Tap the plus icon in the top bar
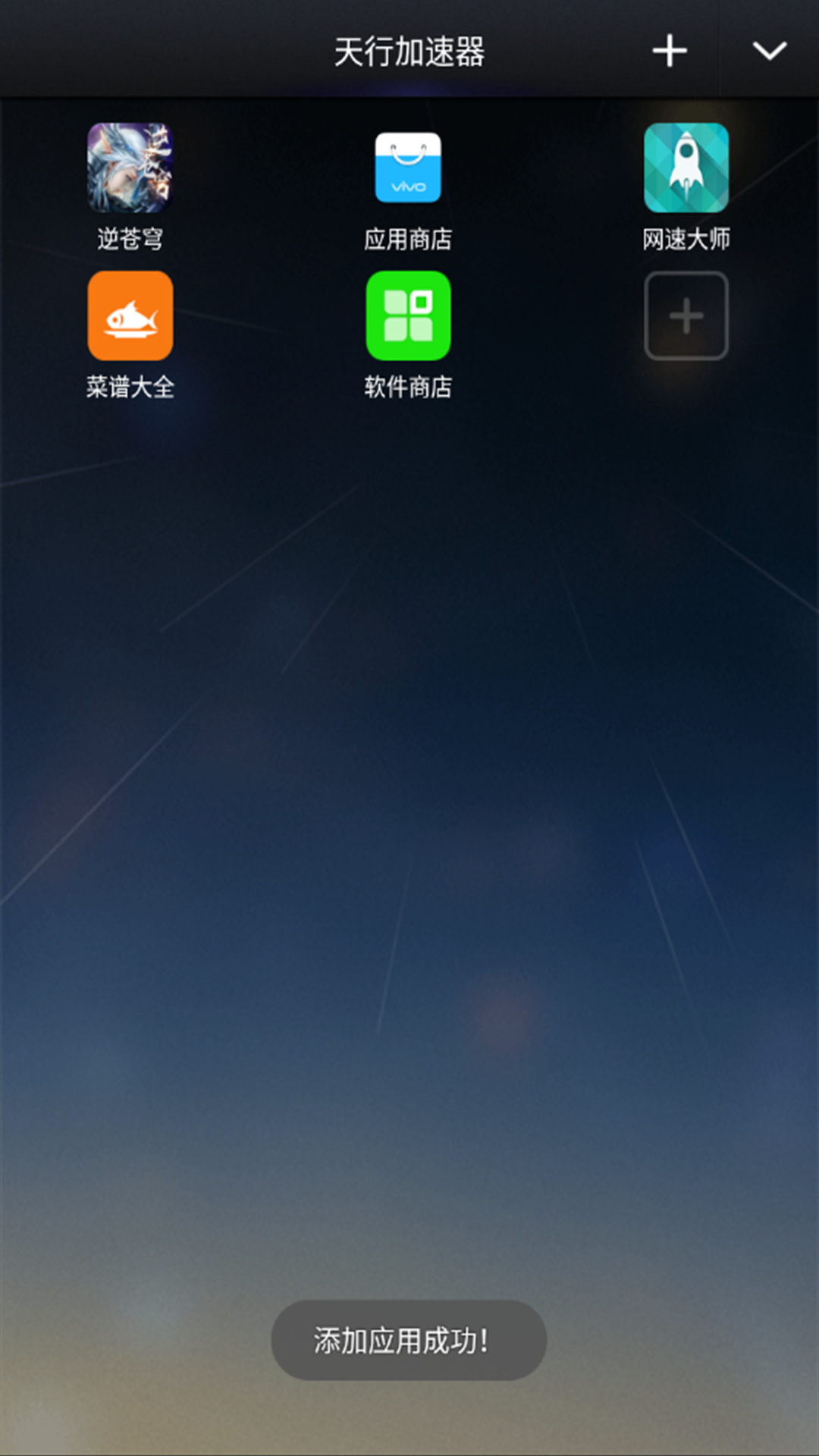The height and width of the screenshot is (1456, 819). coord(670,52)
